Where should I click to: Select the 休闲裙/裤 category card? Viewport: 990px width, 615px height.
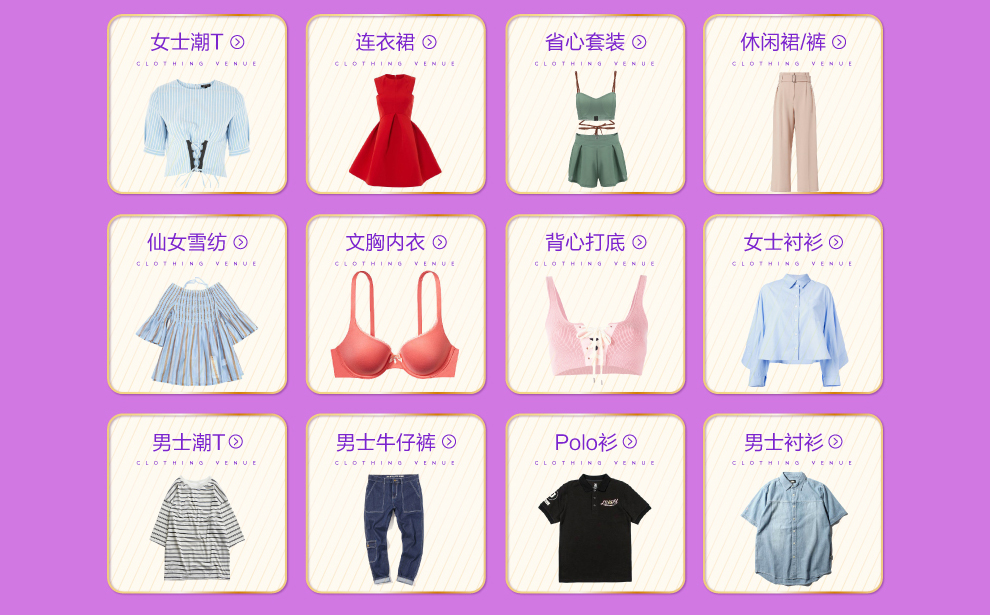pyautogui.click(x=793, y=104)
